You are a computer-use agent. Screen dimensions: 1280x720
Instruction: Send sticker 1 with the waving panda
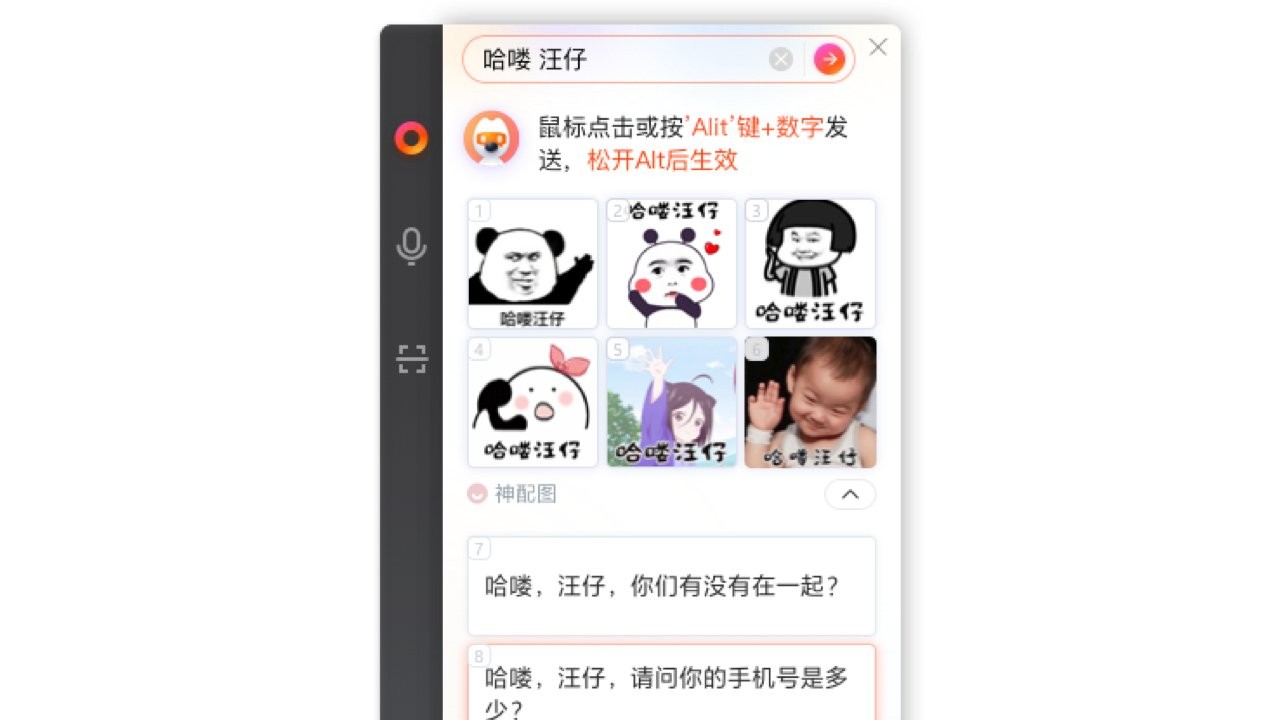coord(533,264)
